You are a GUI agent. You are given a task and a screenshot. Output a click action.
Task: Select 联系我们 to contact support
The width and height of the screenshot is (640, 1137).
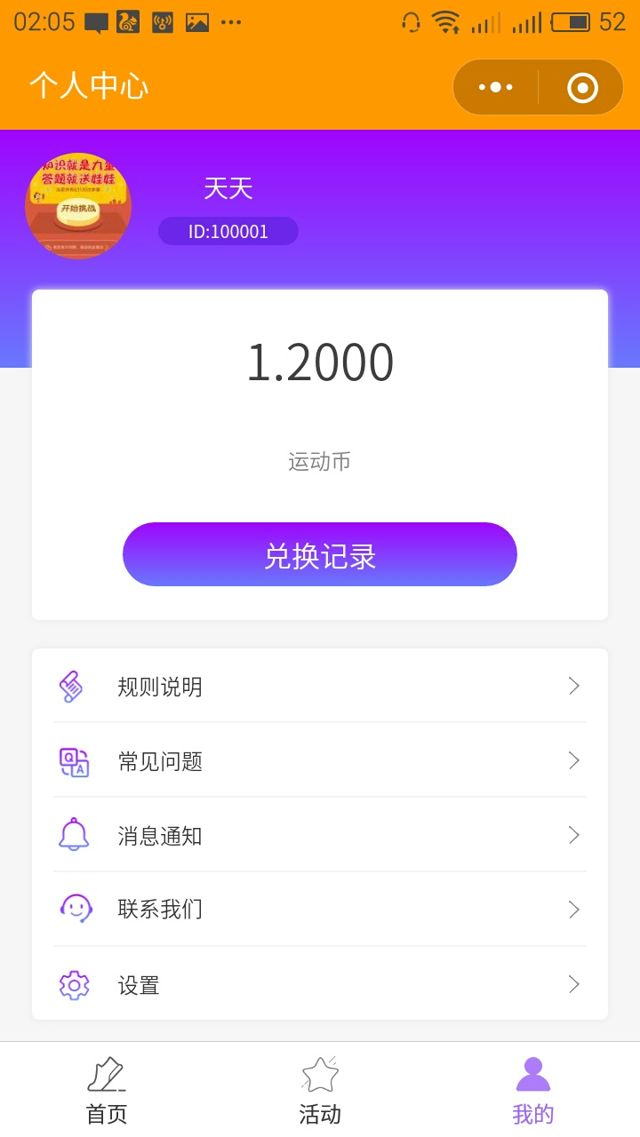click(x=320, y=909)
